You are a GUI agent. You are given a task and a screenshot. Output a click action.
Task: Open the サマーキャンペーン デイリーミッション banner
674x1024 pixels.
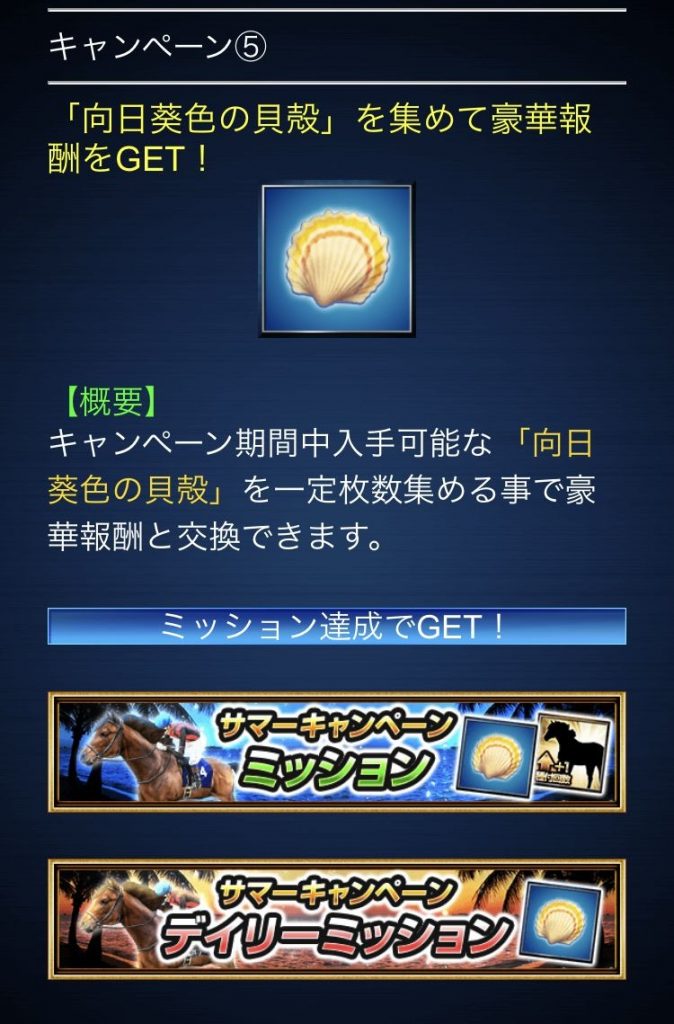click(337, 918)
